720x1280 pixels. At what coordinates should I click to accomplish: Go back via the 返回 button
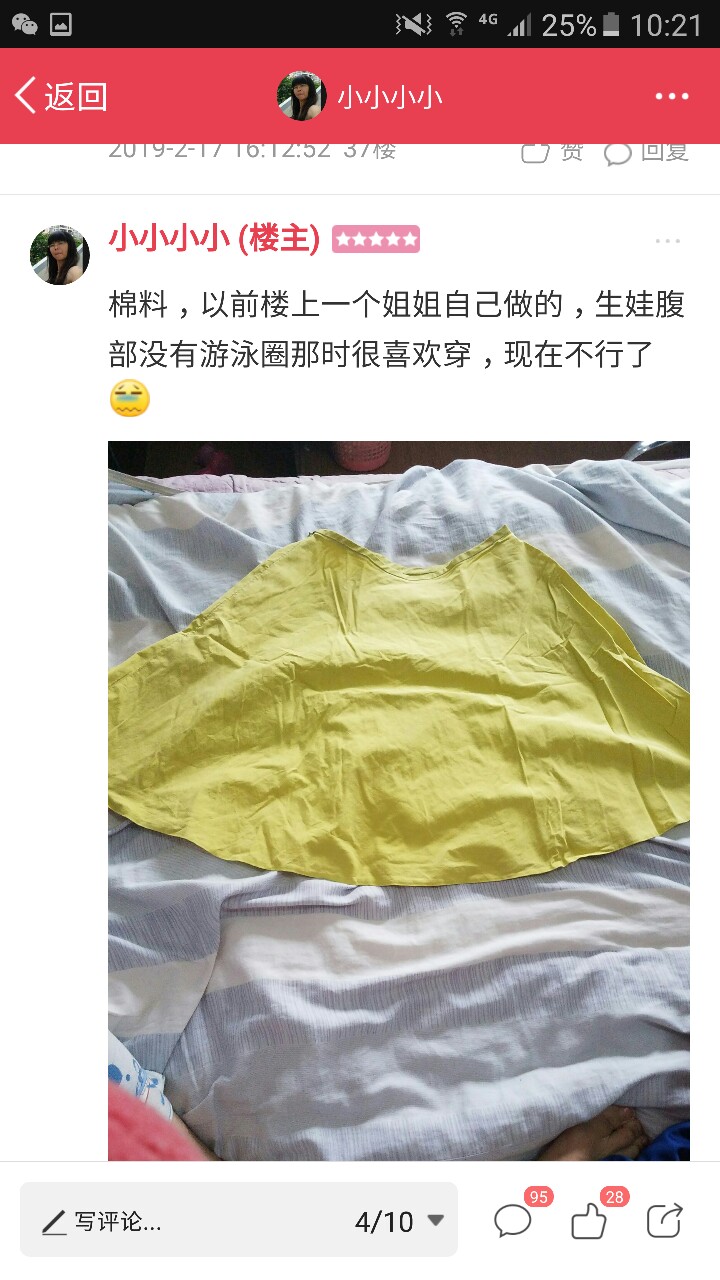click(60, 96)
